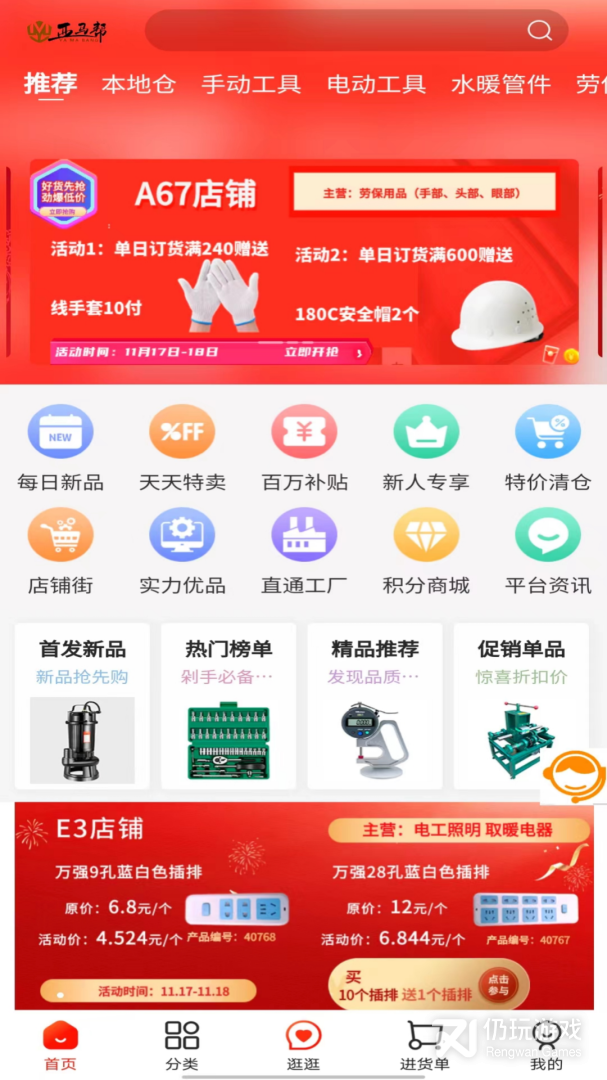
Task: Open 特价清仓 clearance
Action: tap(548, 448)
